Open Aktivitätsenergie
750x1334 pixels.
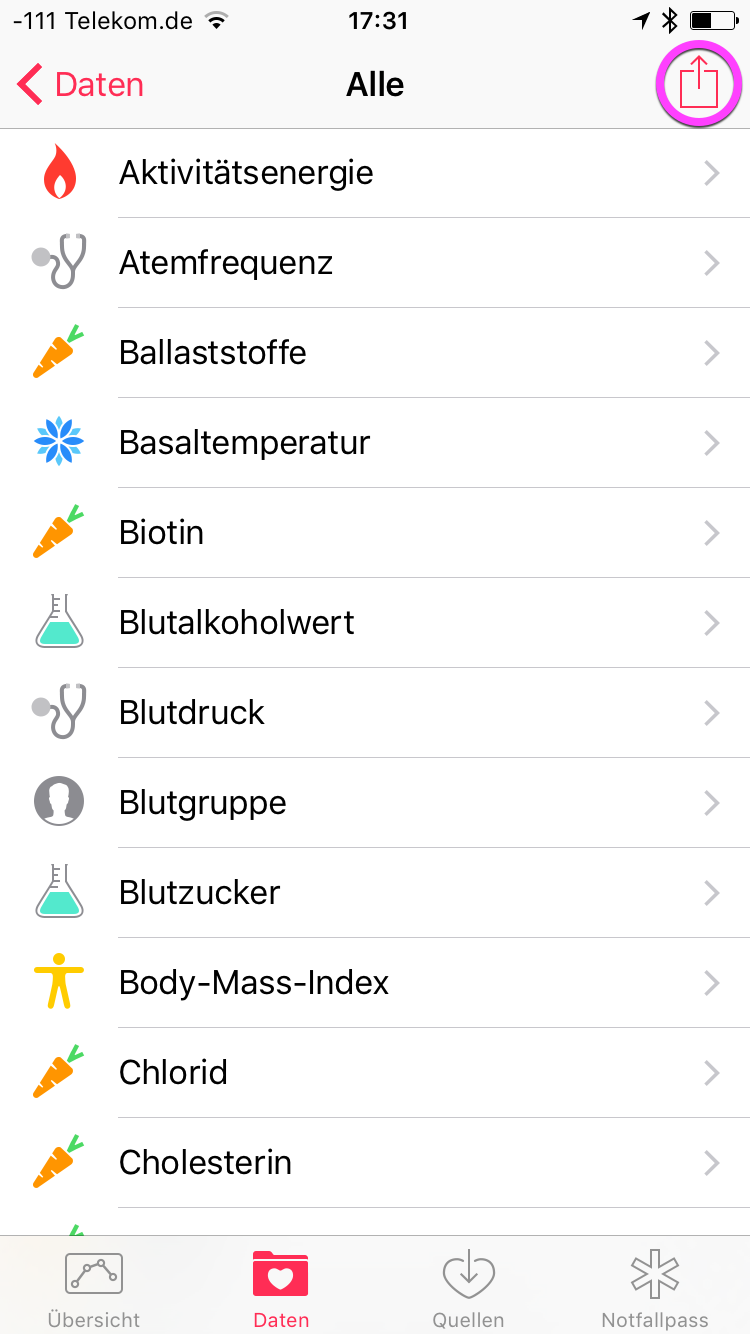pos(375,173)
